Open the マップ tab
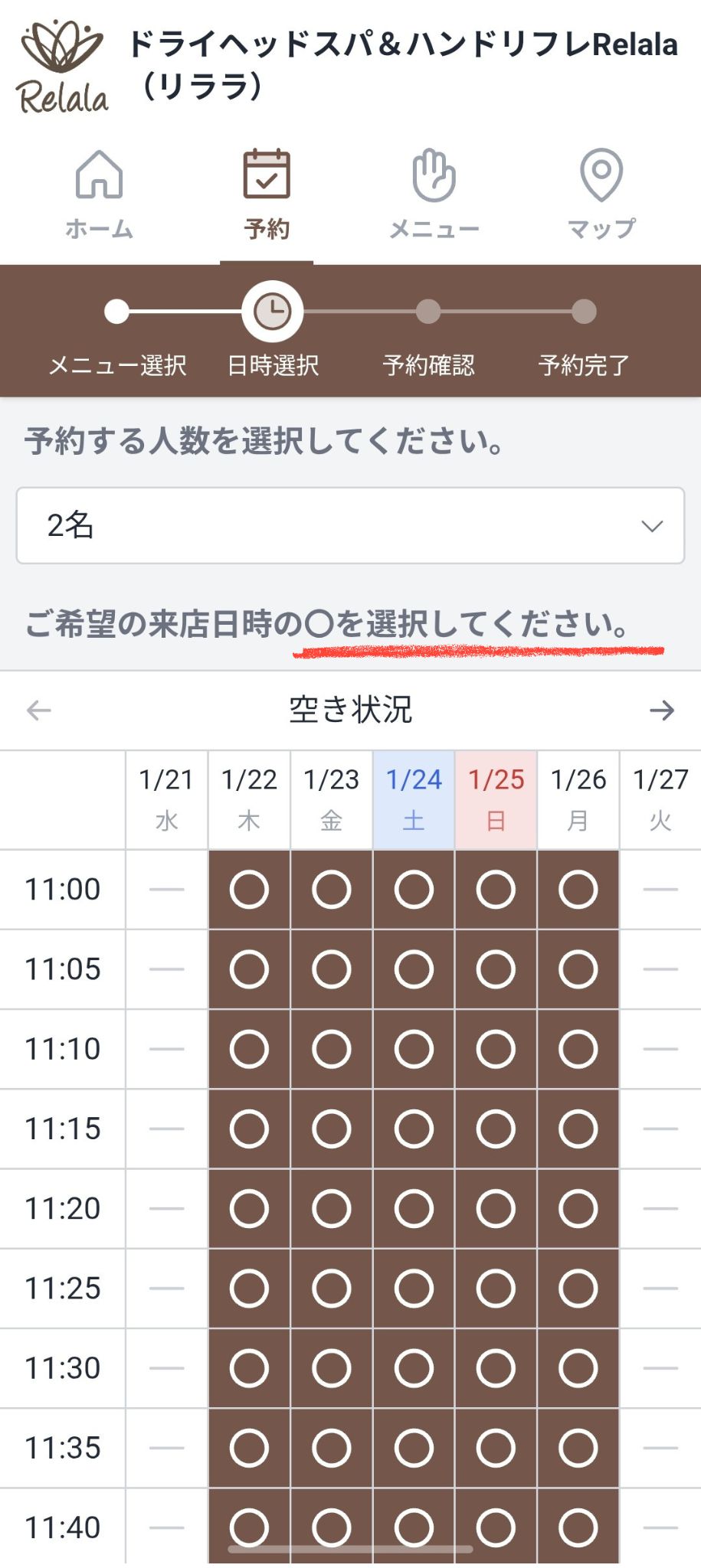Image resolution: width=701 pixels, height=1568 pixels. tap(601, 195)
